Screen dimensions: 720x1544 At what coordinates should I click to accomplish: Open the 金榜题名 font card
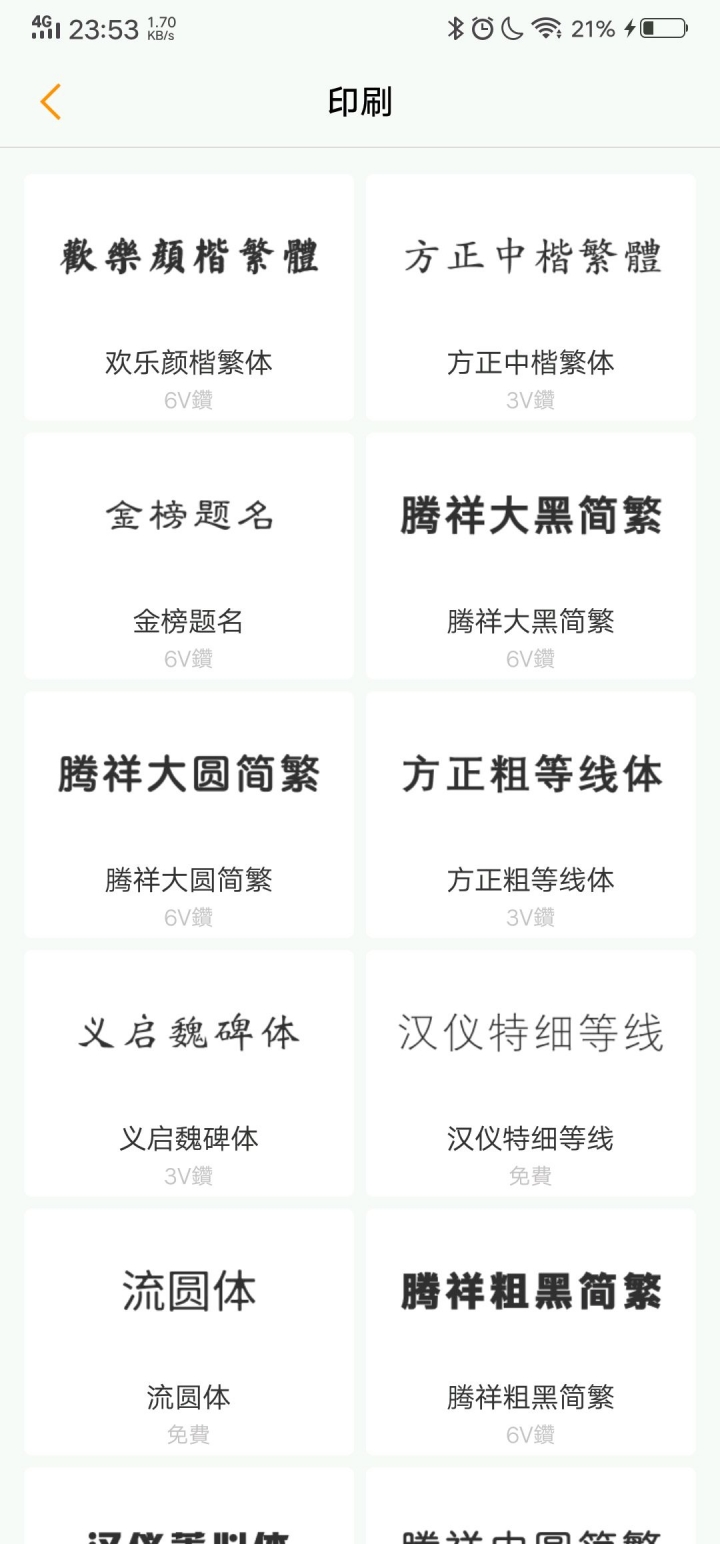pyautogui.click(x=189, y=556)
